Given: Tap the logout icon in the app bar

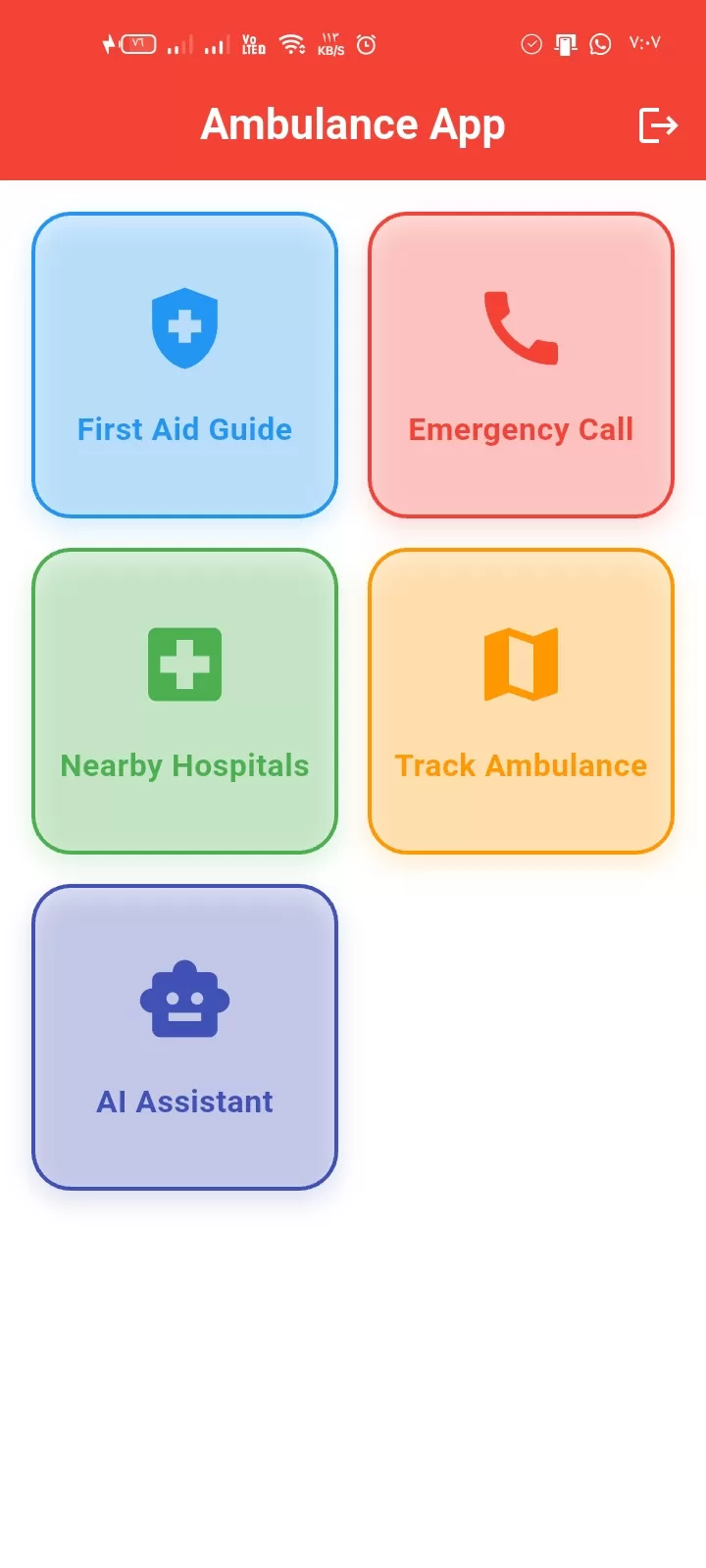Looking at the screenshot, I should point(658,125).
